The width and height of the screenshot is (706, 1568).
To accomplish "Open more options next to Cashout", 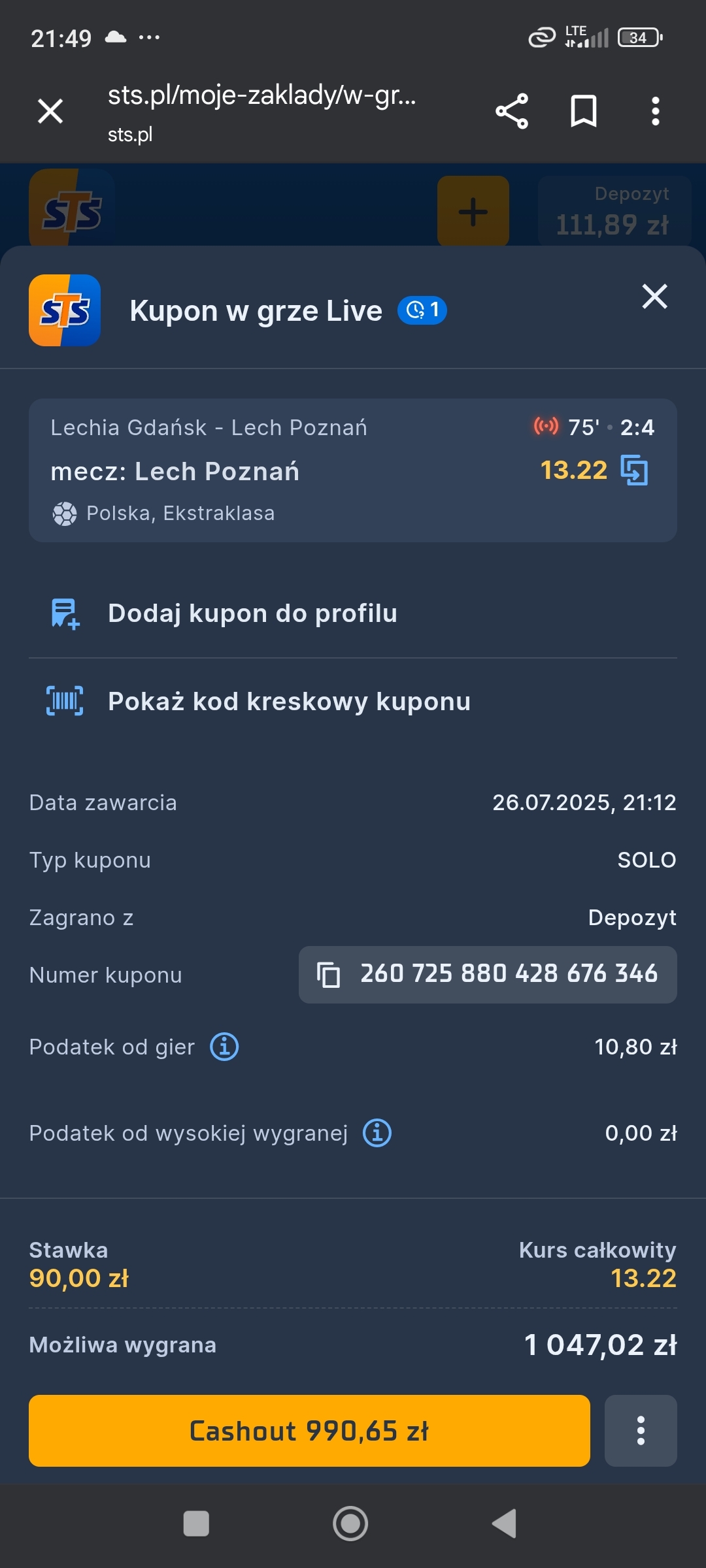I will point(641,1431).
